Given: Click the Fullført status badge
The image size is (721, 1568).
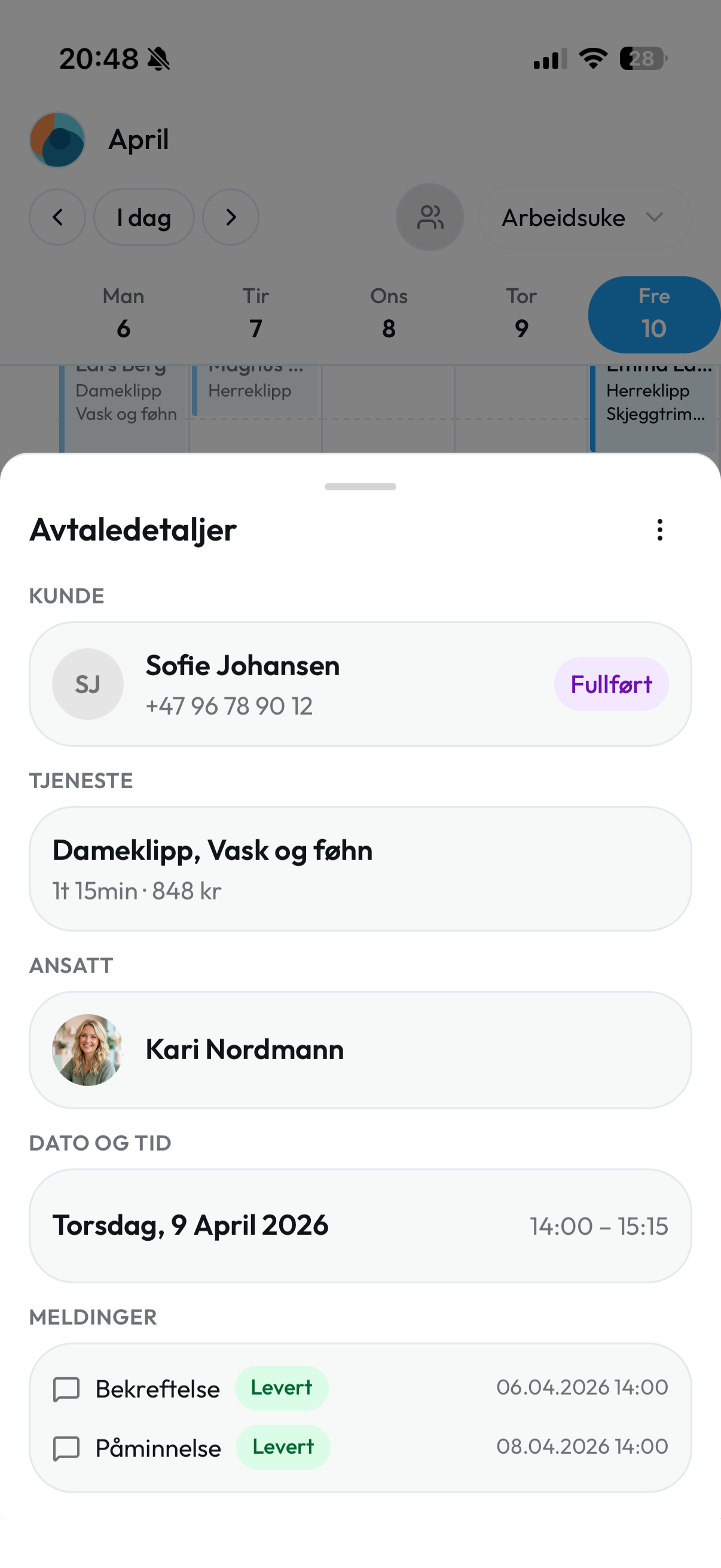Looking at the screenshot, I should point(611,684).
